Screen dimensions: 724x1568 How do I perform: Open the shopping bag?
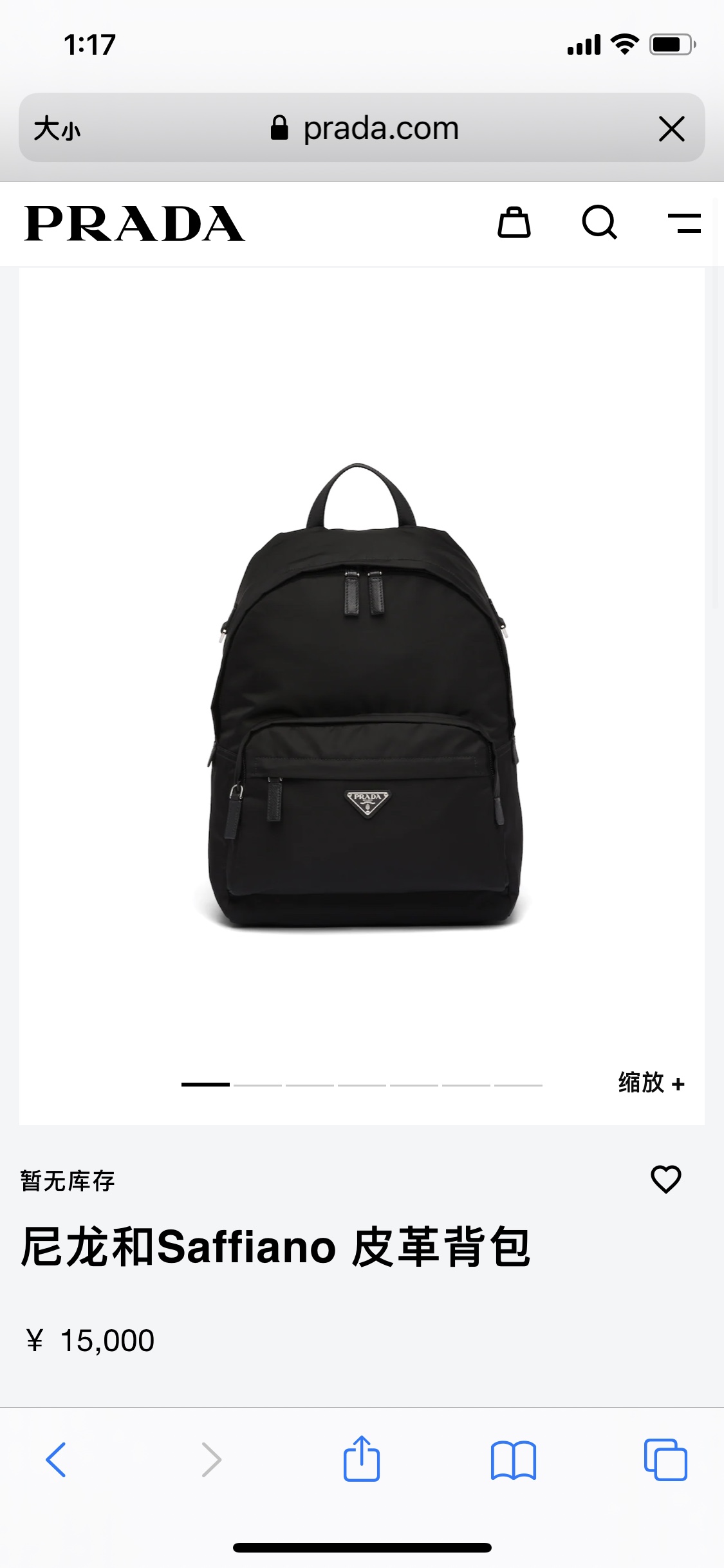514,223
